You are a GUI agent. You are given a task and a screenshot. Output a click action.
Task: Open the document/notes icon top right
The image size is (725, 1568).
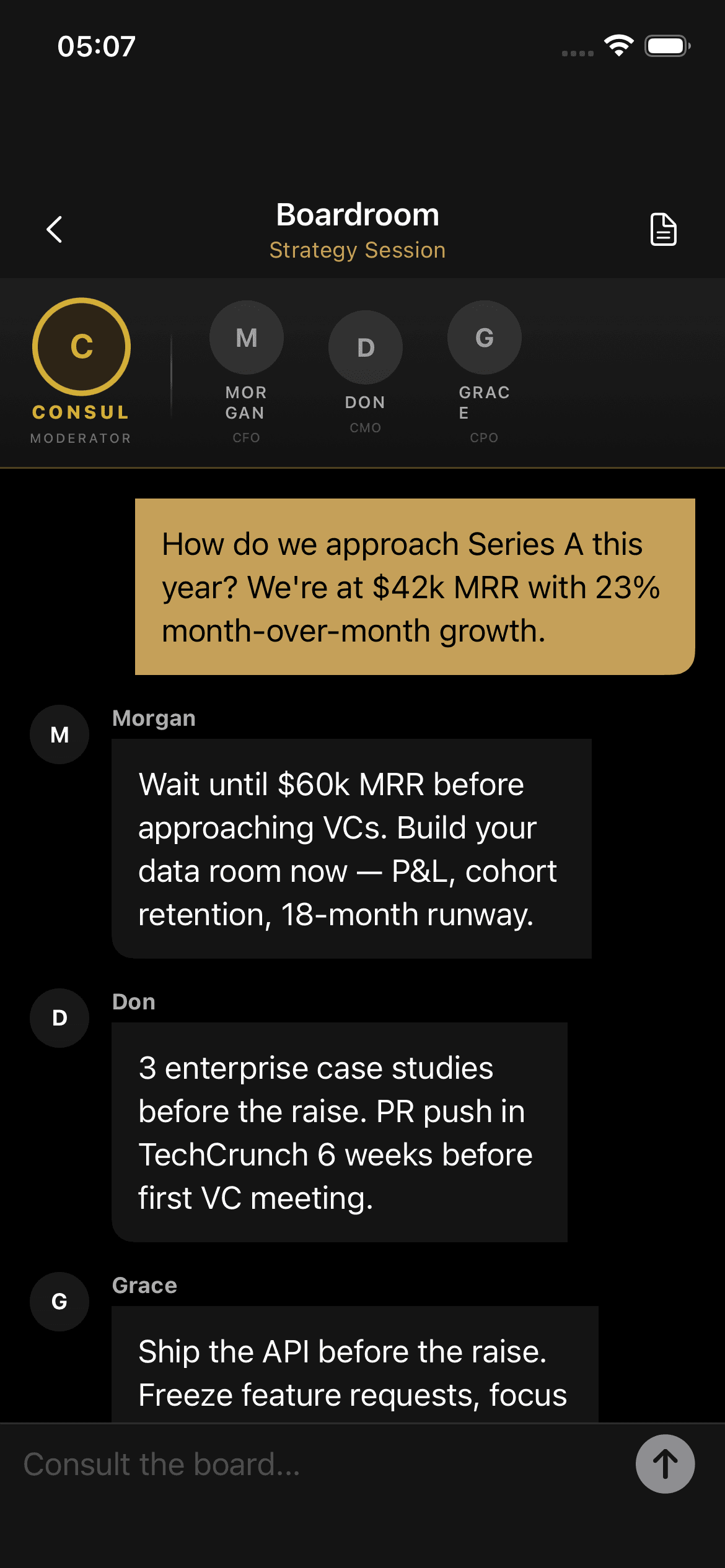point(664,230)
